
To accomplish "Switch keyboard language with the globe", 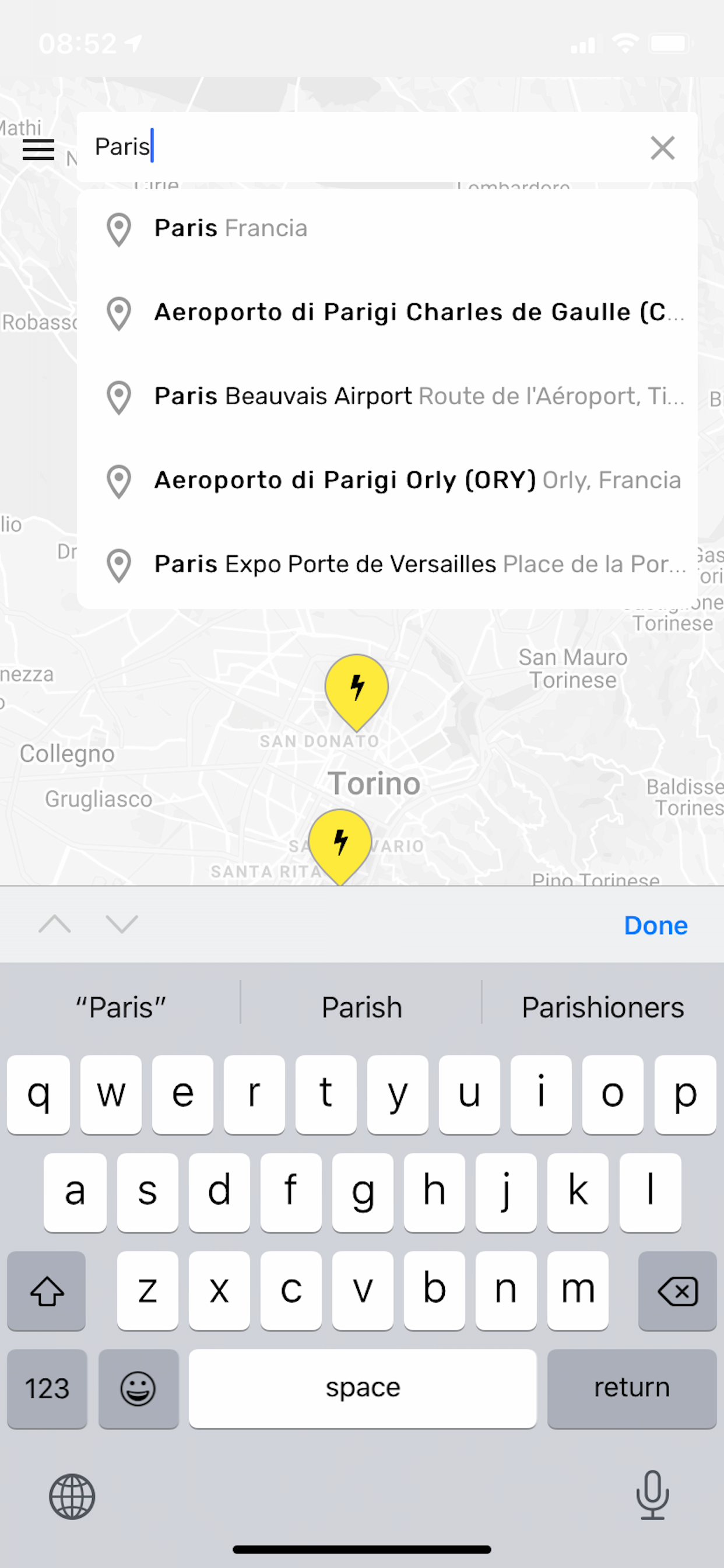I will pos(72,1496).
